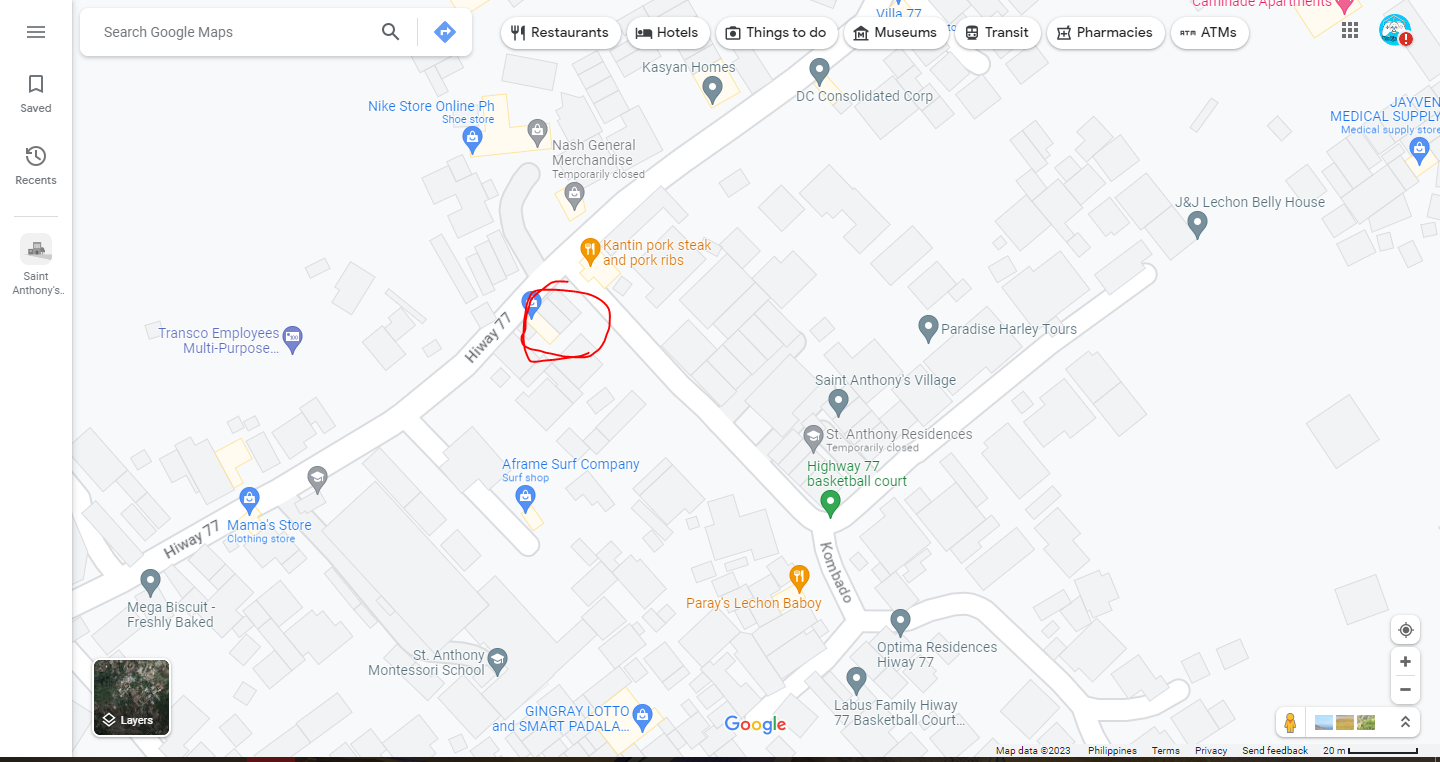Show your current location
The image size is (1440, 762).
[1405, 630]
